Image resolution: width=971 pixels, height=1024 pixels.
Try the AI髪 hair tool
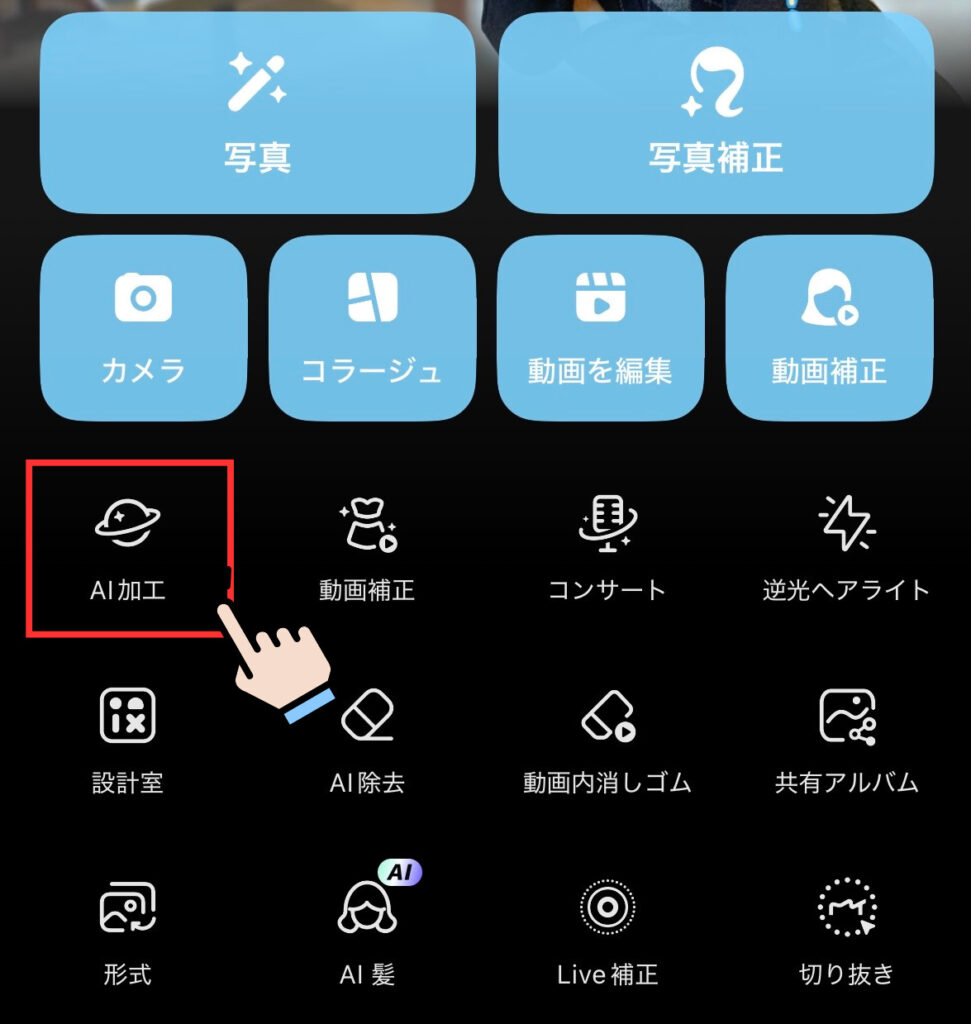coord(367,932)
